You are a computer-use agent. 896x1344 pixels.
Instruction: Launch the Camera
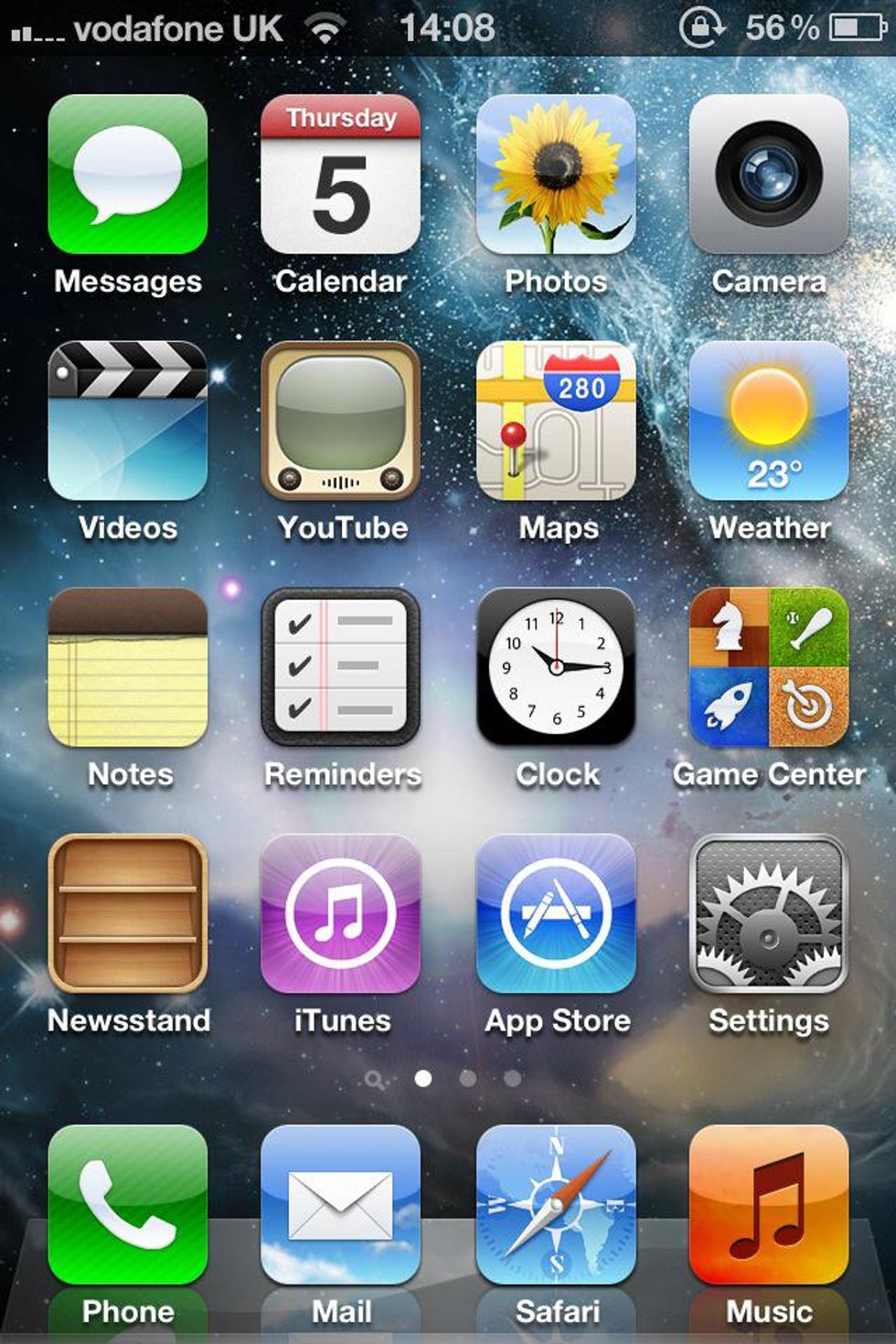pos(768,174)
